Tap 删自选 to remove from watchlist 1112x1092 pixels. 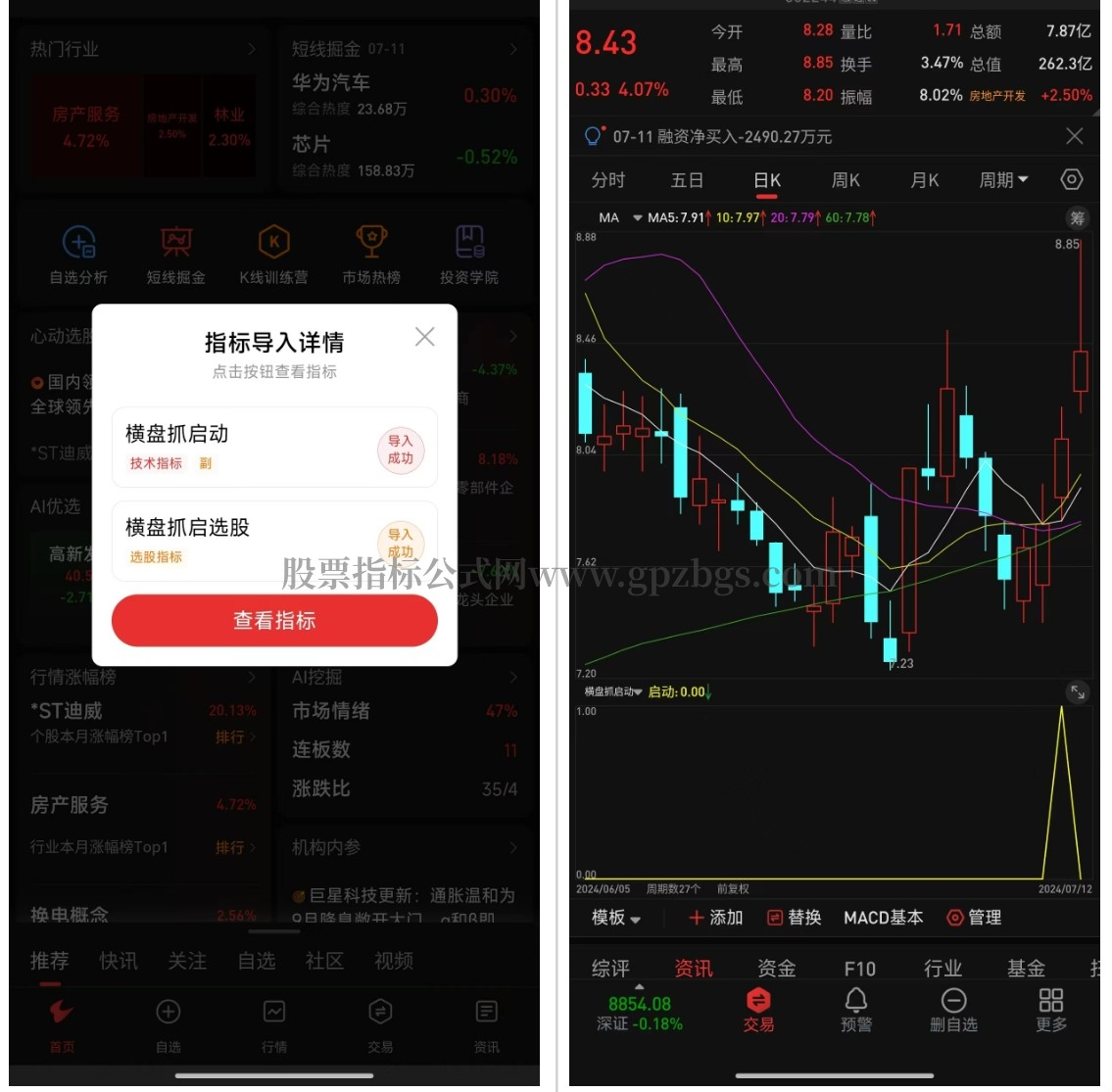(x=953, y=1010)
